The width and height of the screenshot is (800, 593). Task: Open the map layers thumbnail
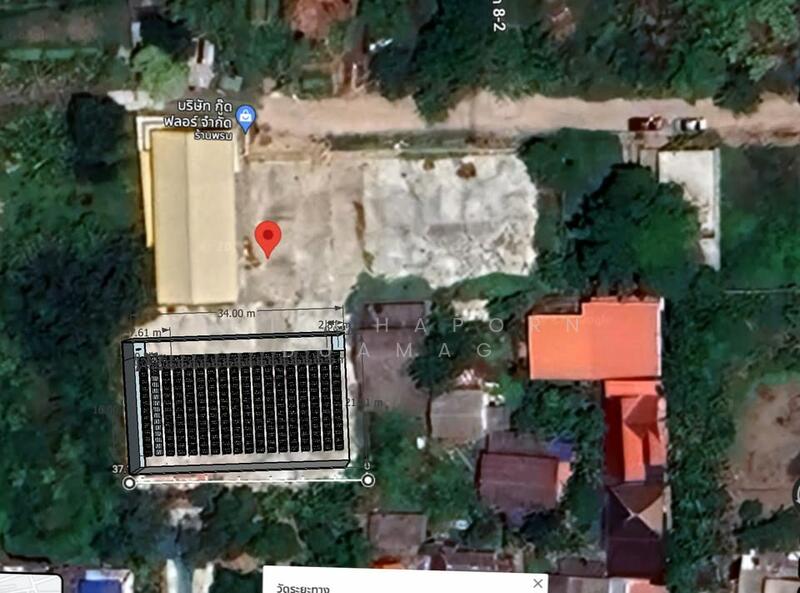[x=30, y=583]
